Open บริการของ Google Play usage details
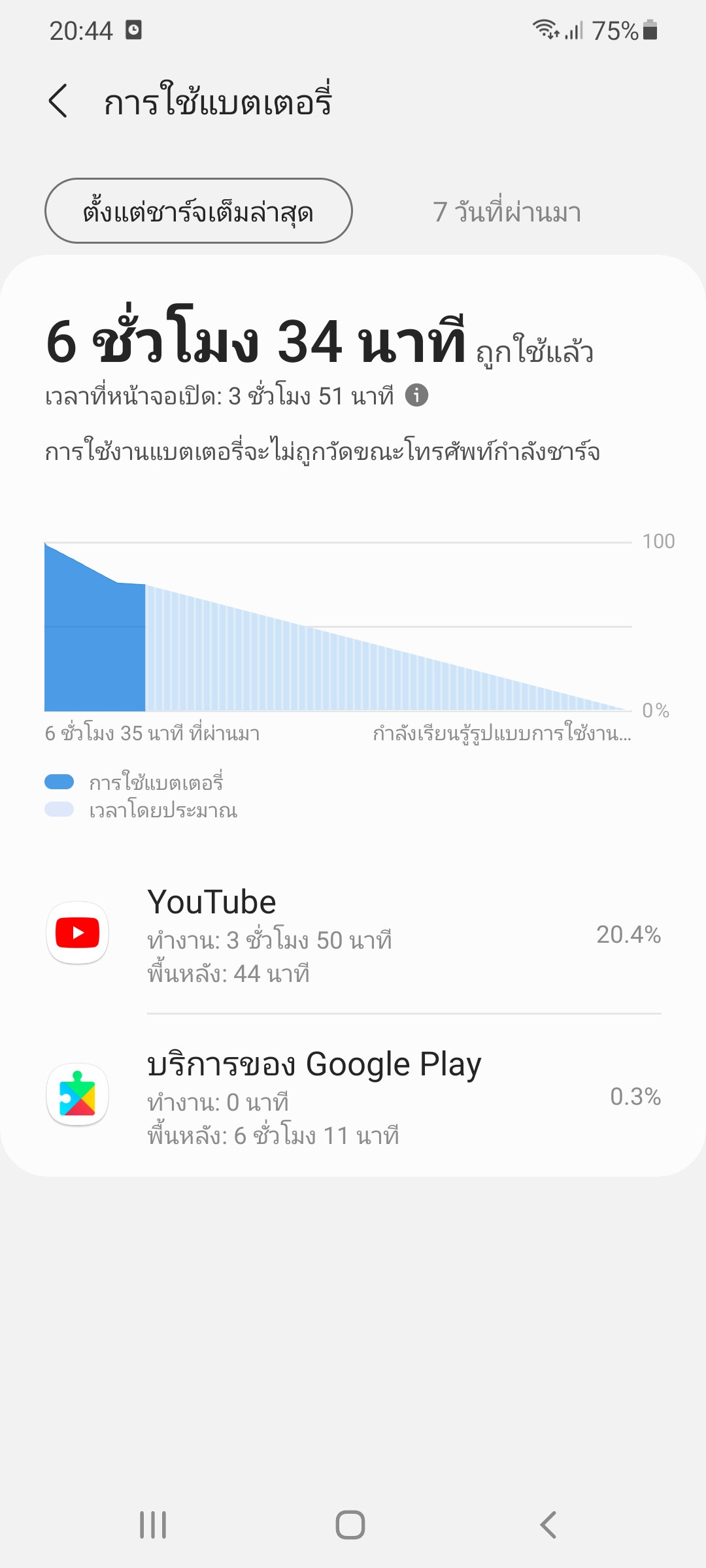Viewport: 706px width, 1568px height. point(353,1095)
